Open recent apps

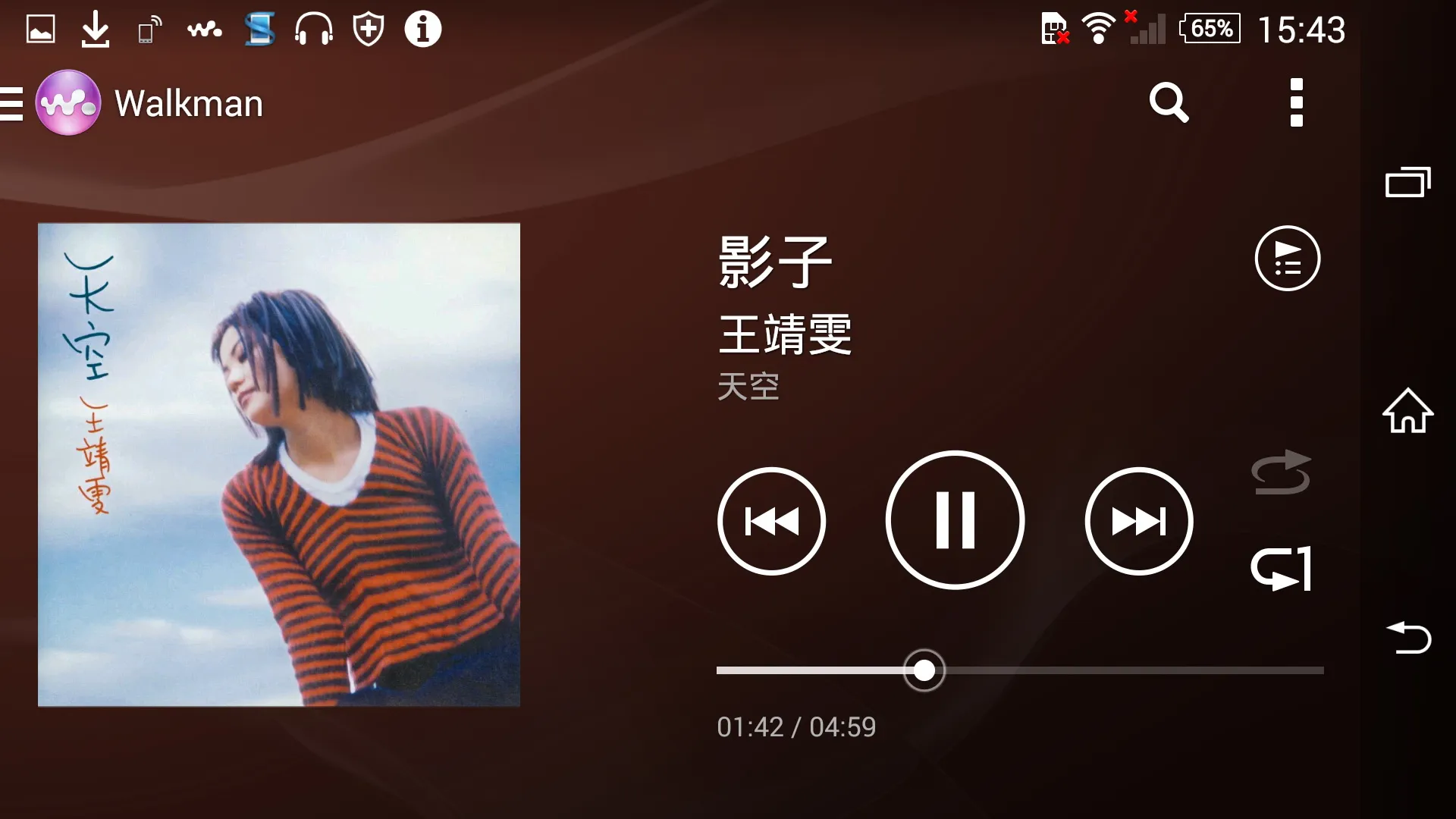tap(1407, 182)
